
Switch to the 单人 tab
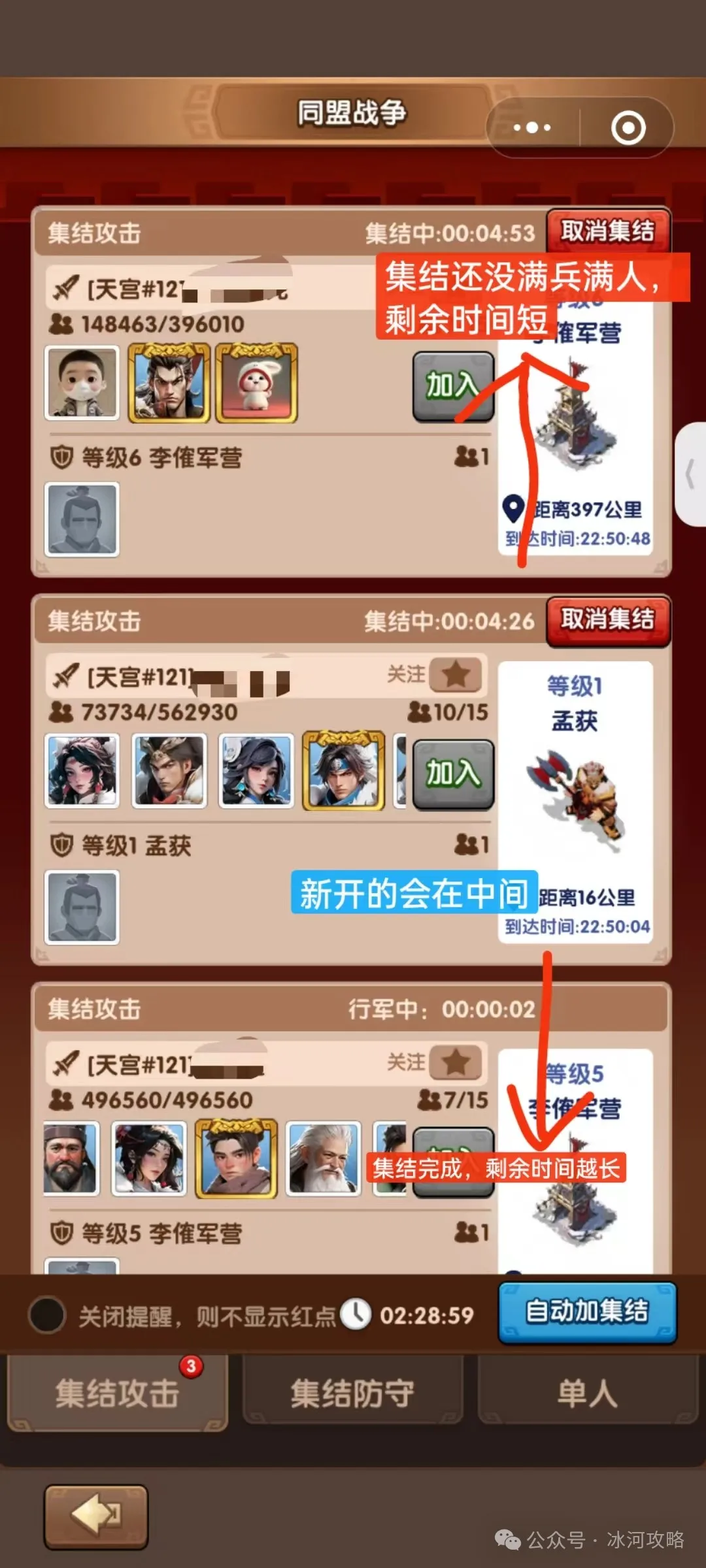click(587, 1392)
